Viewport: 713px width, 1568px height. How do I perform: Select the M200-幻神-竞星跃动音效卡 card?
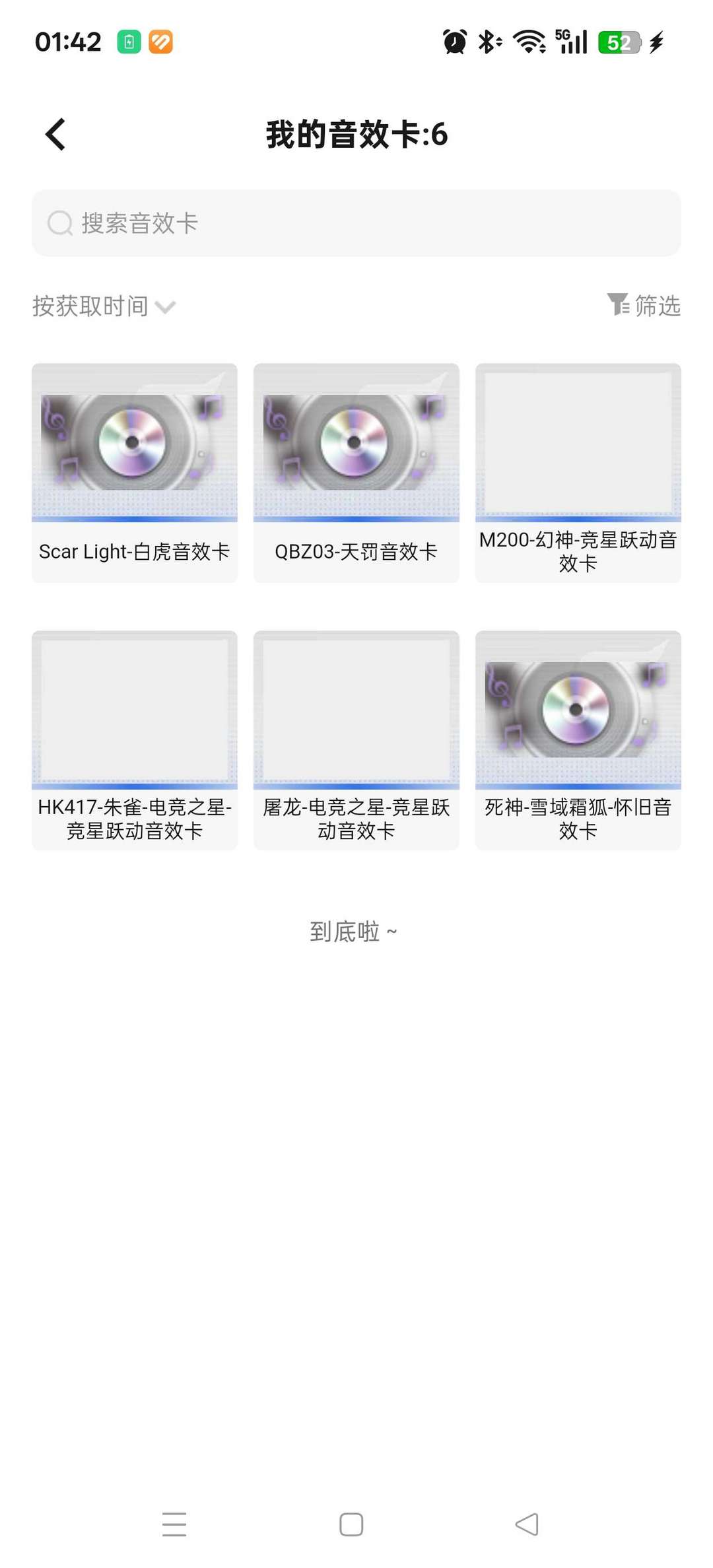click(577, 475)
